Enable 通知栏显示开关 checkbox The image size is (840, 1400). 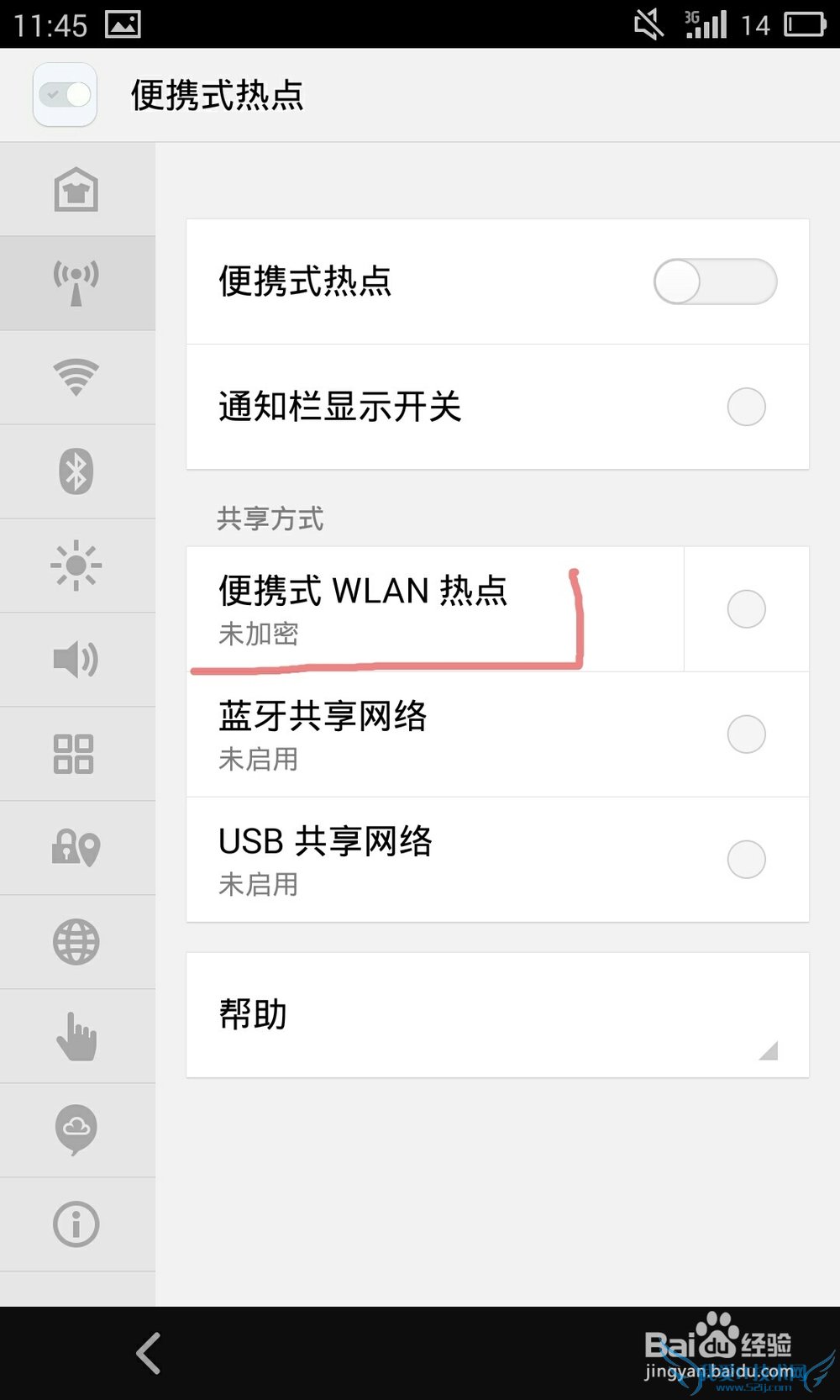[746, 407]
